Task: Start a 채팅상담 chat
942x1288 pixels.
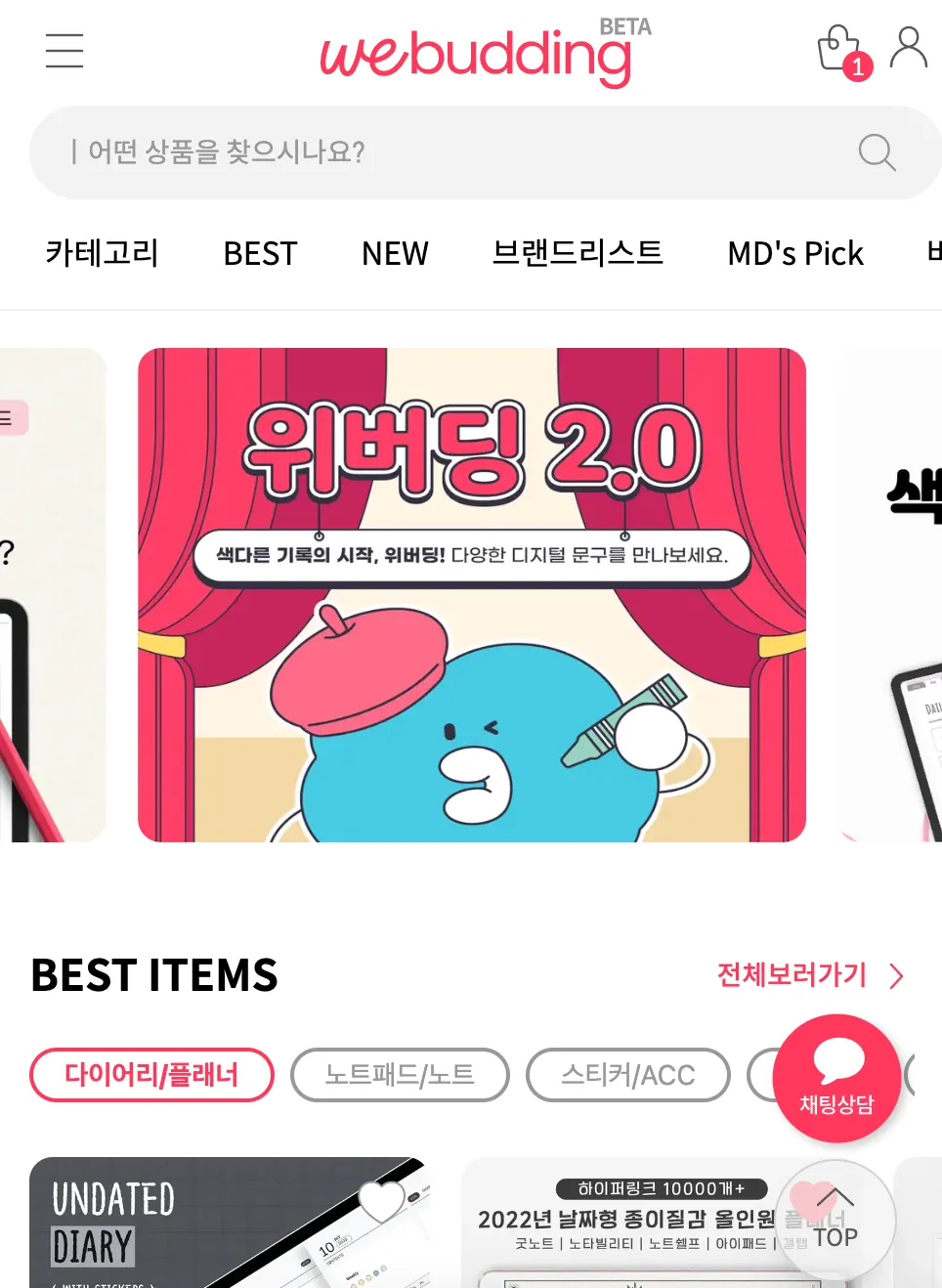Action: [836, 1078]
